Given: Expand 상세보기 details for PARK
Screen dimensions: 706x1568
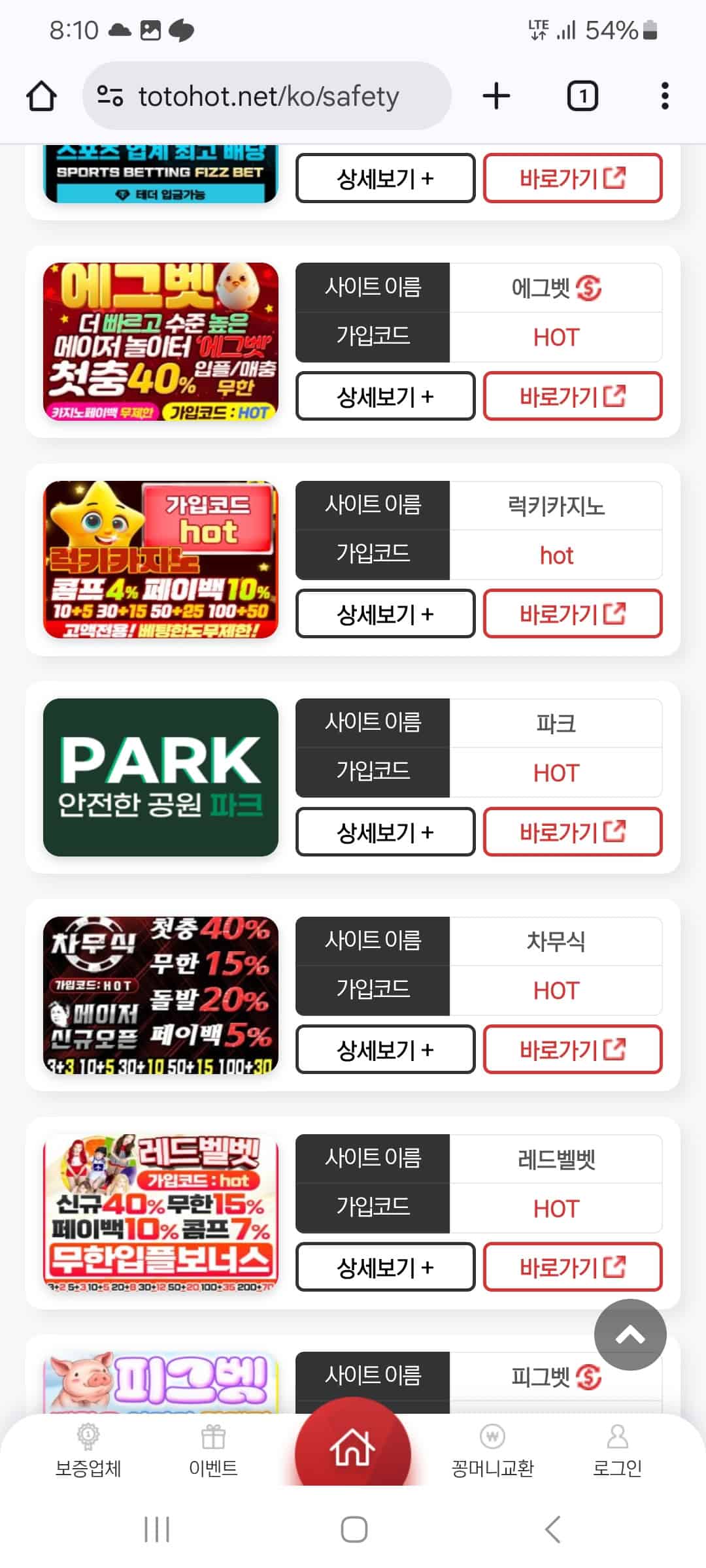Looking at the screenshot, I should pos(384,832).
